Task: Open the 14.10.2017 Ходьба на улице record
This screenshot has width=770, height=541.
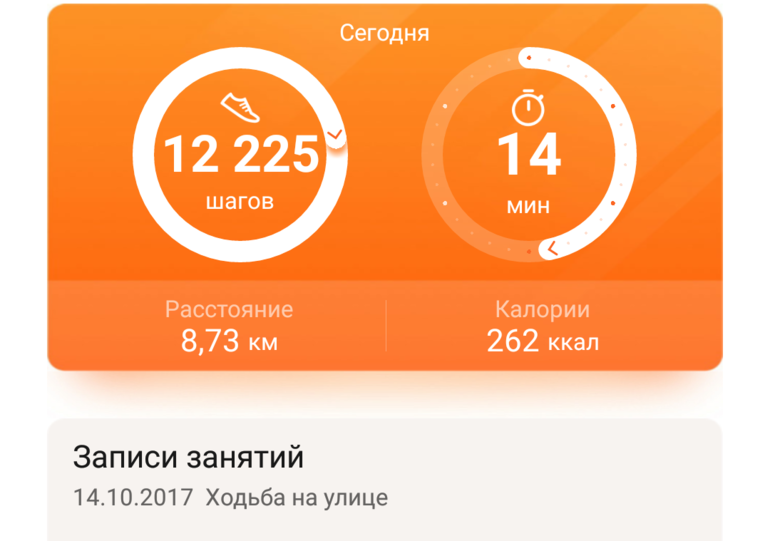Action: point(231,497)
